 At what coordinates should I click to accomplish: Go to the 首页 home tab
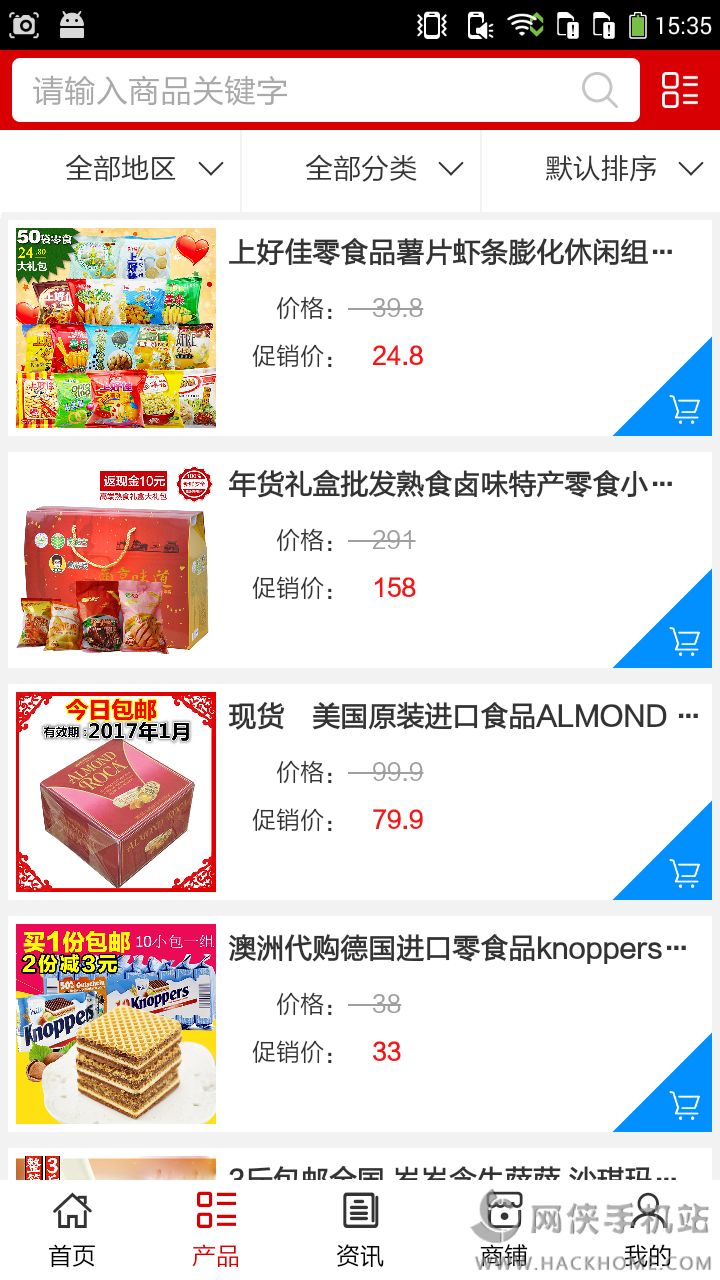(72, 1228)
